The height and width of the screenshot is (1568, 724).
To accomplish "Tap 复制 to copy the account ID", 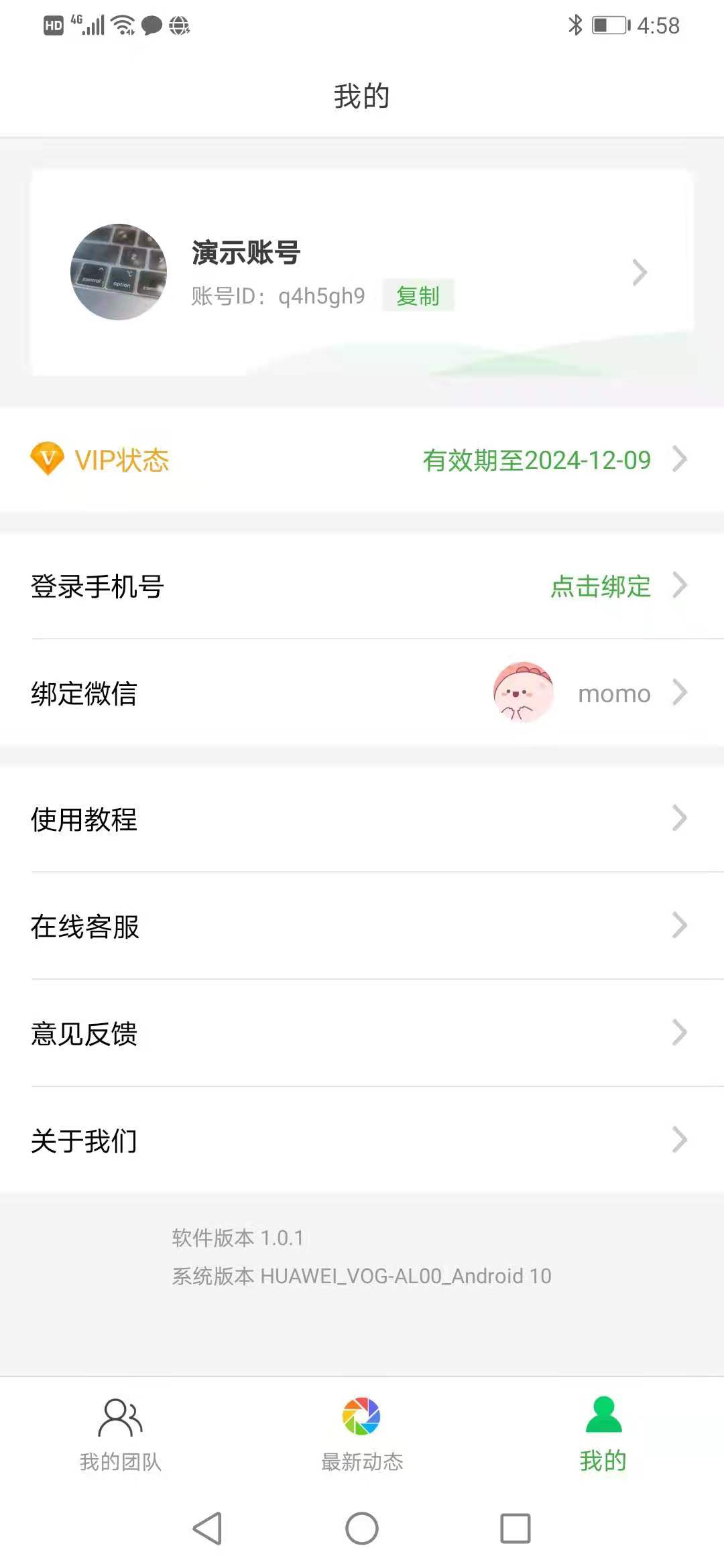I will (418, 296).
